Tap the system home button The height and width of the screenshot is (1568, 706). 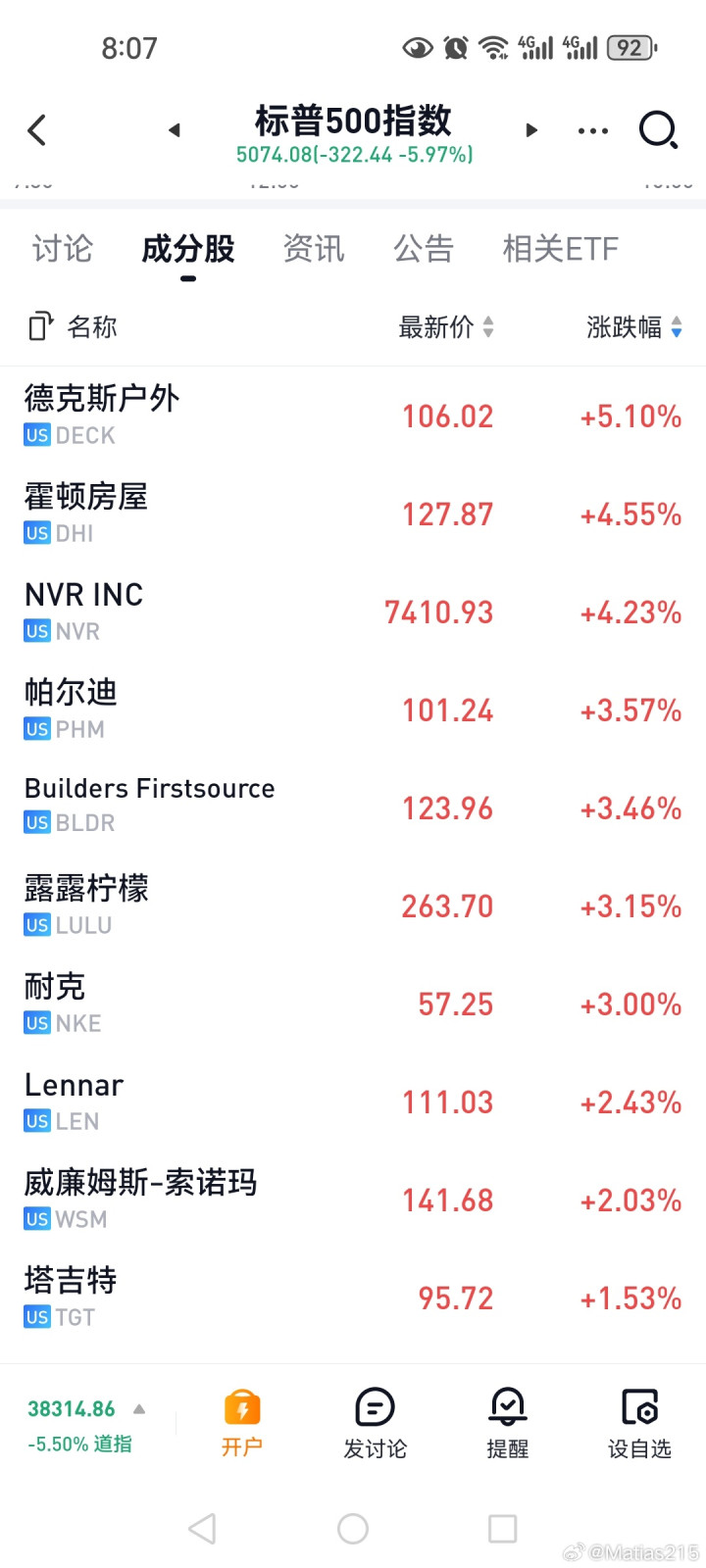353,1529
